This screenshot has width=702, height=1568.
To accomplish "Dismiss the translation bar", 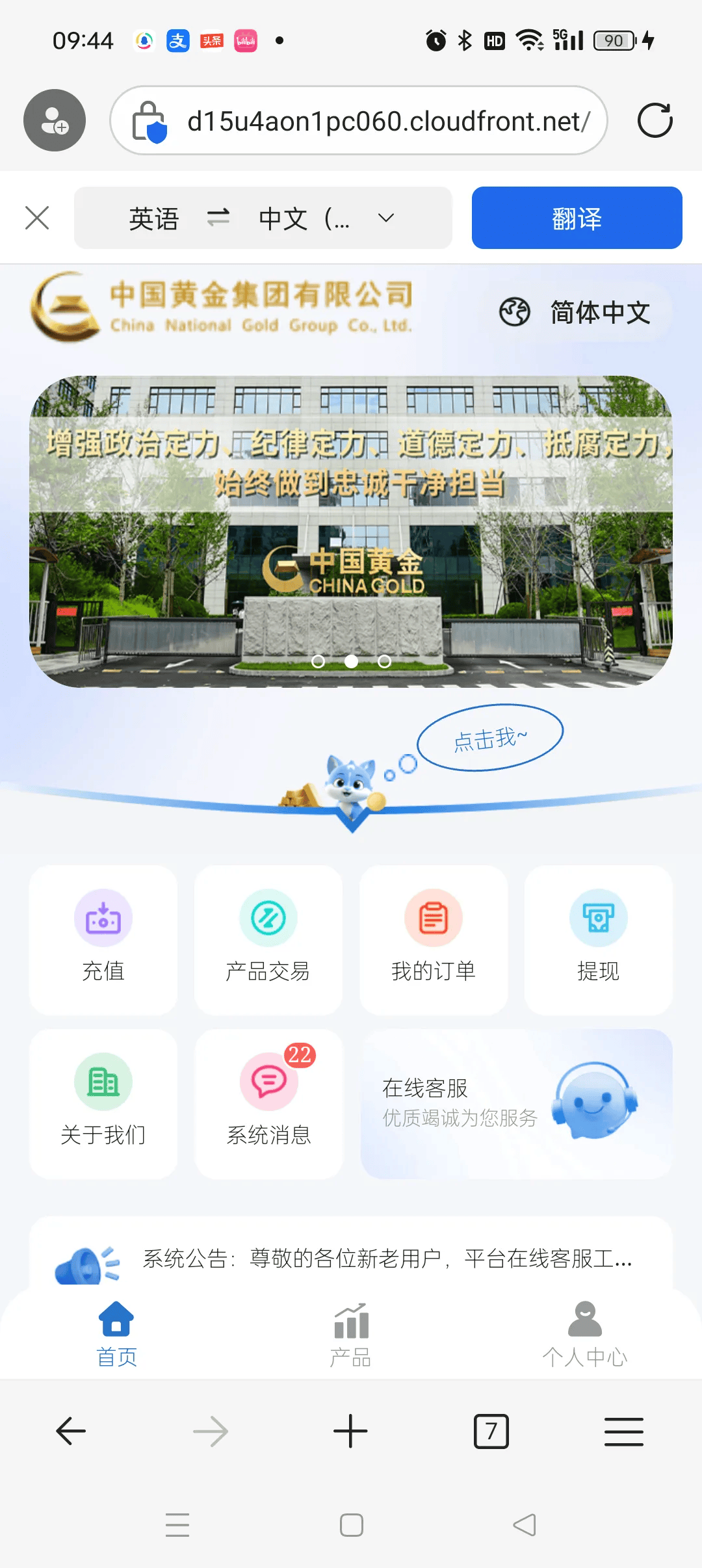I will (37, 218).
